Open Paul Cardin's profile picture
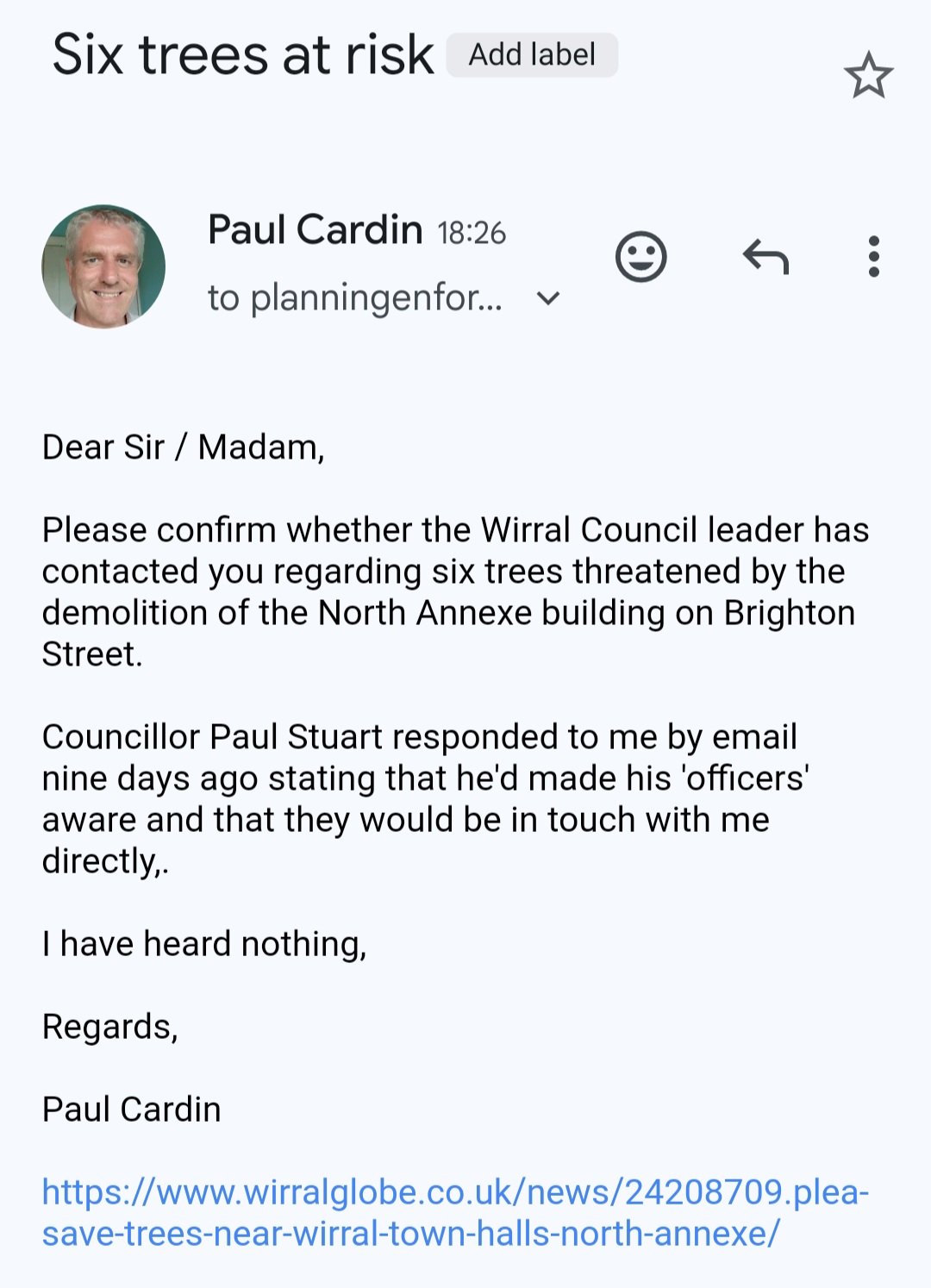The image size is (931, 1288). pos(103,266)
